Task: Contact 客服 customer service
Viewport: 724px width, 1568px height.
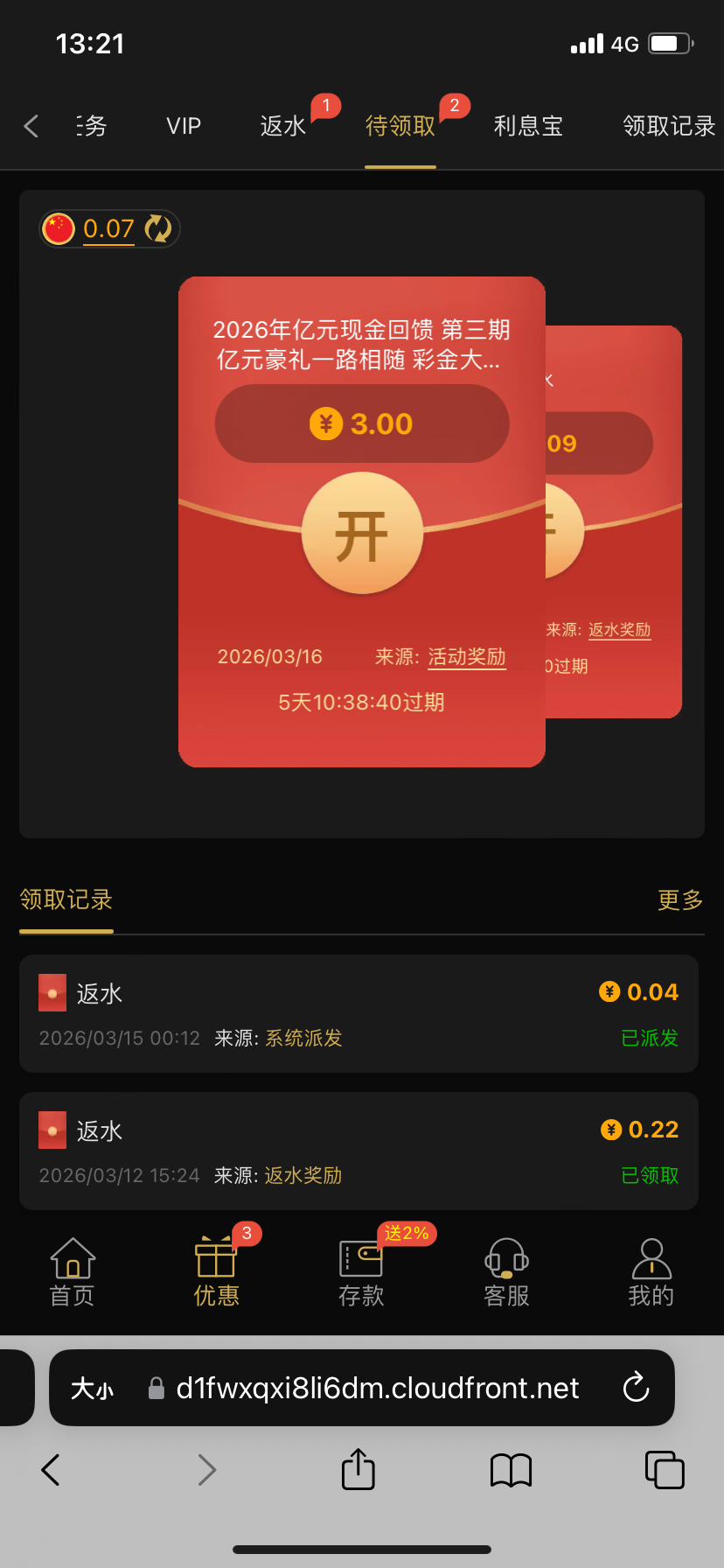Action: click(x=506, y=1272)
